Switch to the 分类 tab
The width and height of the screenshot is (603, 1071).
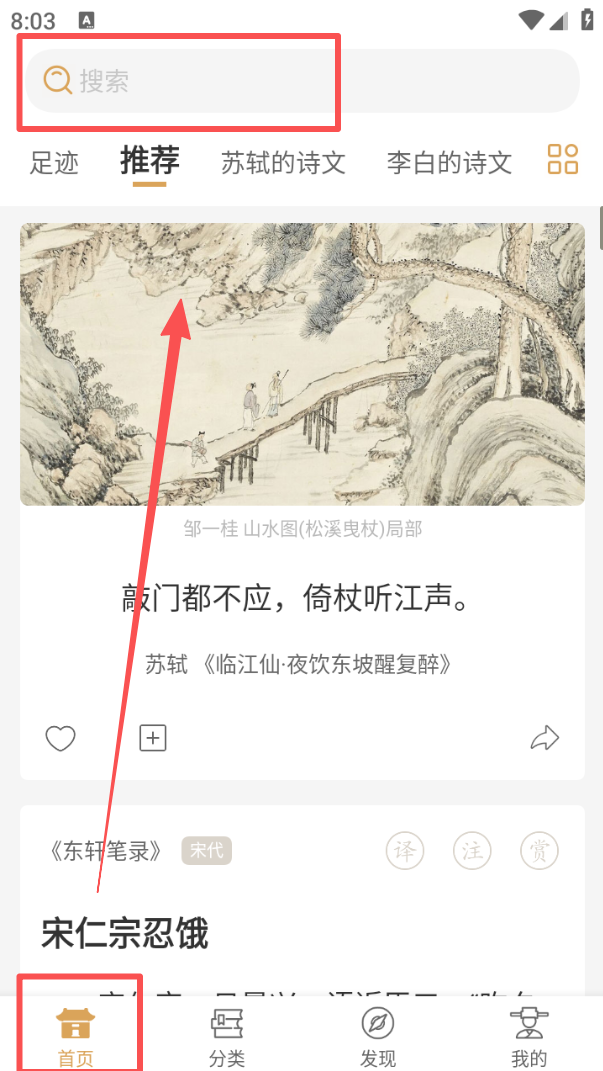pos(226,1036)
